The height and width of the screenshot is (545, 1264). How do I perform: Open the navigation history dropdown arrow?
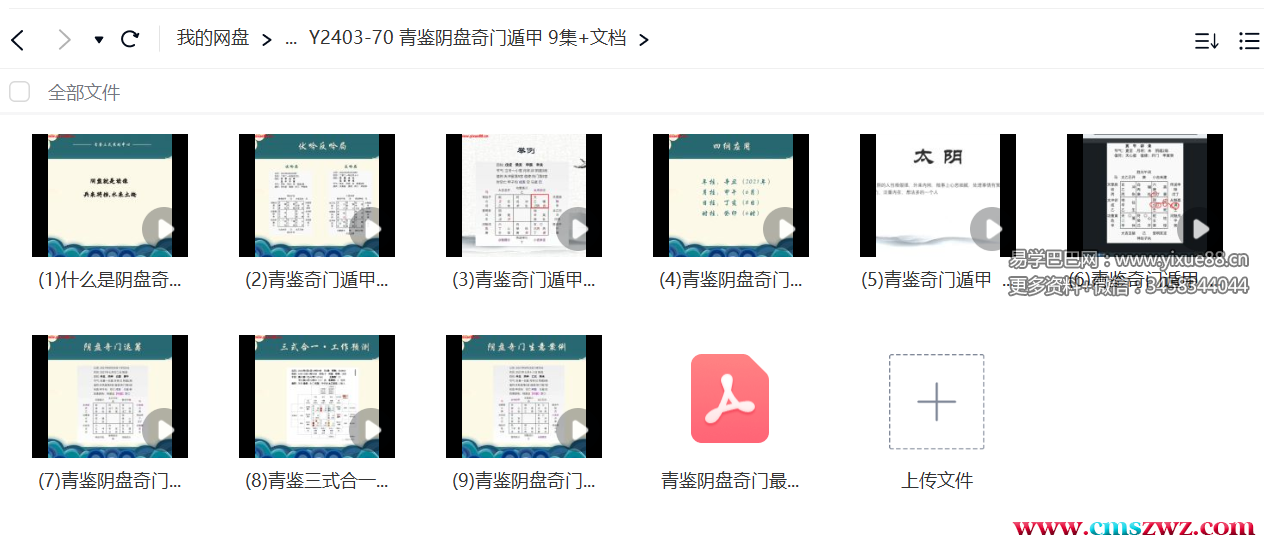(98, 40)
